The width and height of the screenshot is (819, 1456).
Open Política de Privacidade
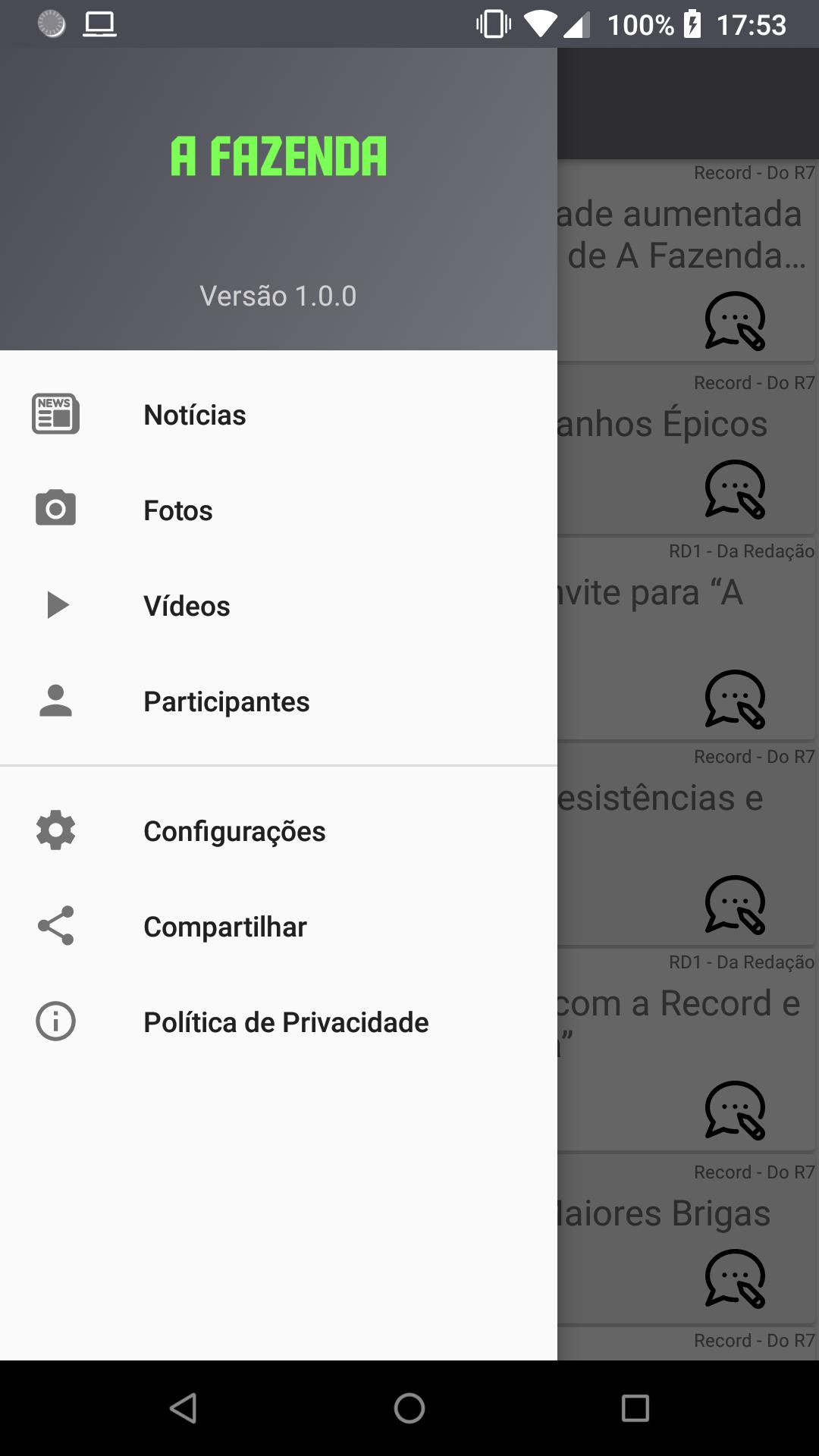click(x=278, y=1022)
